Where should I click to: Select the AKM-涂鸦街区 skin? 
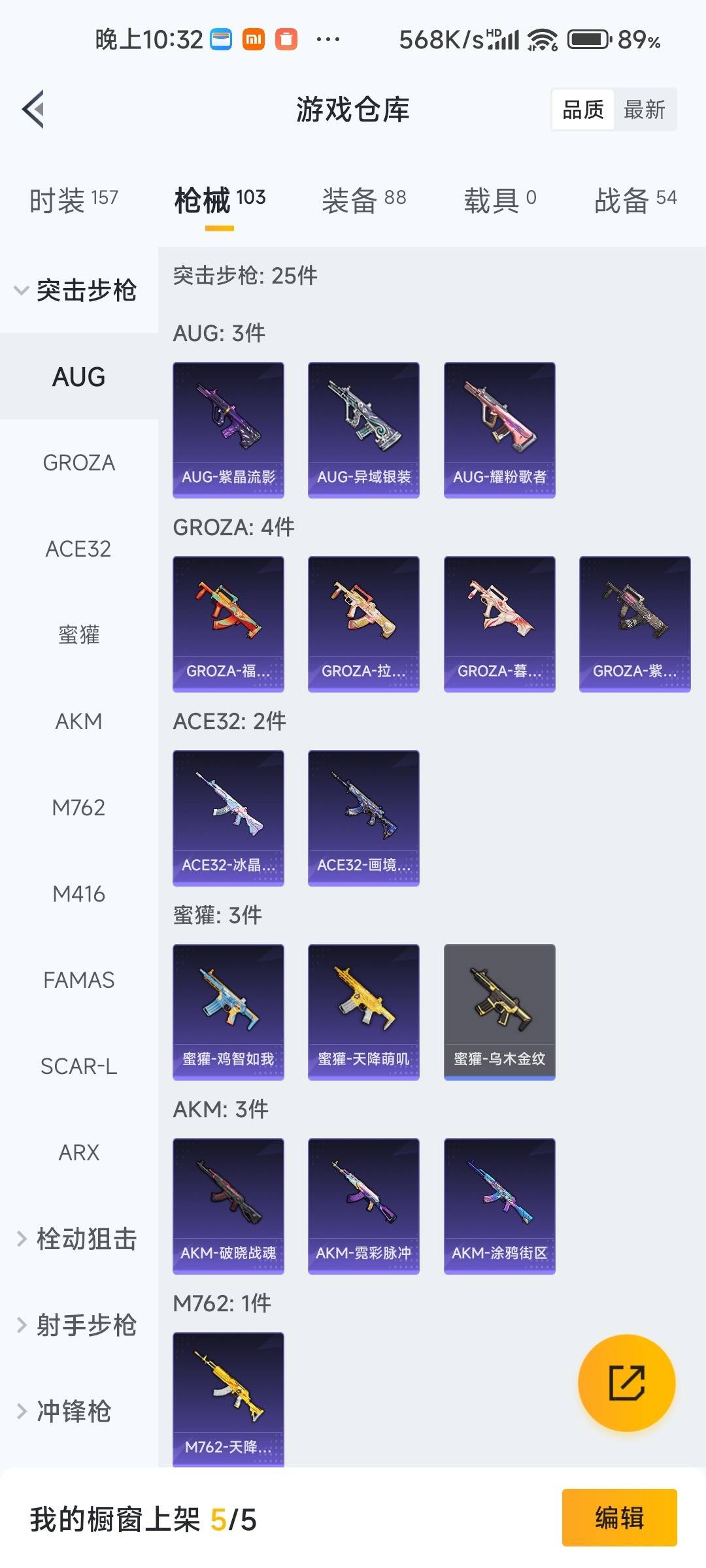(499, 1205)
